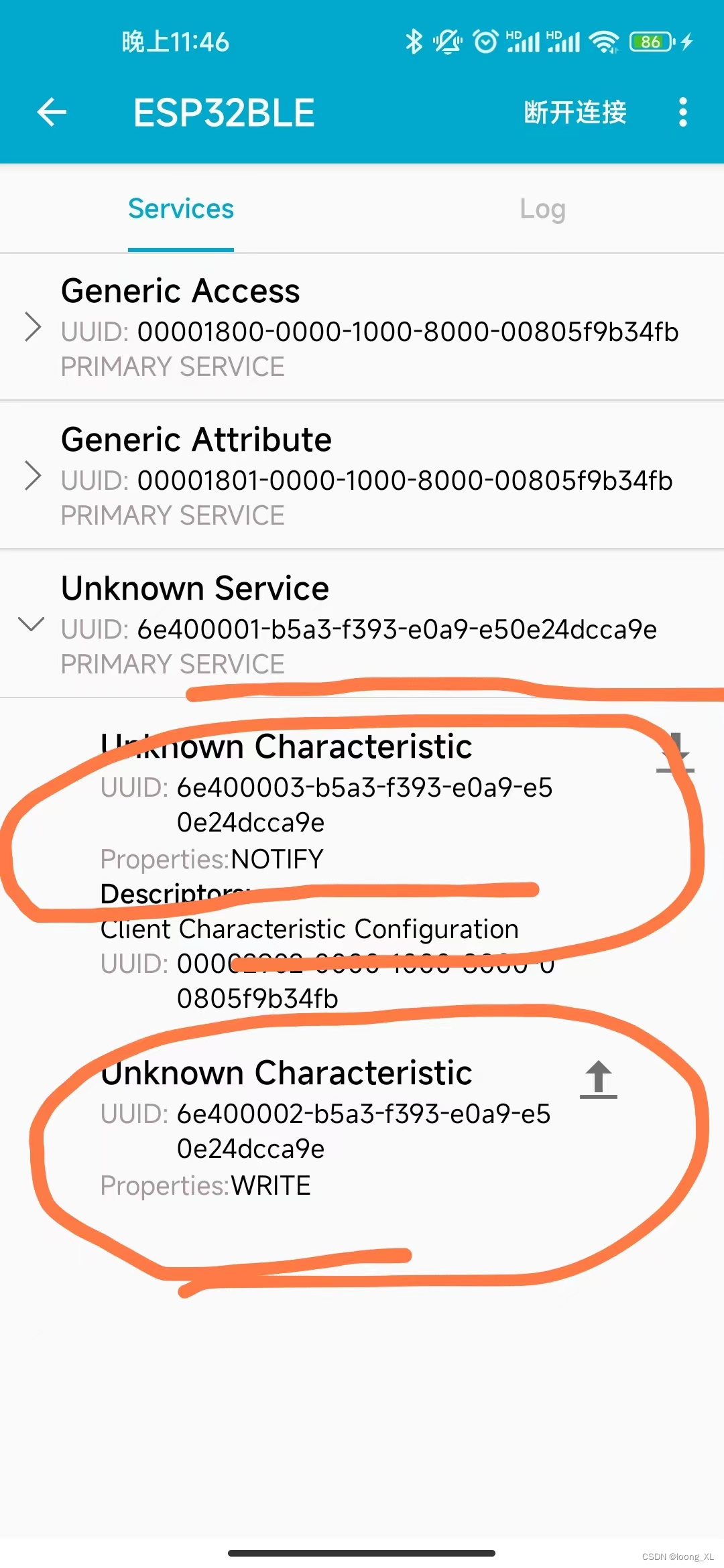The width and height of the screenshot is (724, 1568).
Task: Go back using the arrow icon
Action: (x=52, y=112)
